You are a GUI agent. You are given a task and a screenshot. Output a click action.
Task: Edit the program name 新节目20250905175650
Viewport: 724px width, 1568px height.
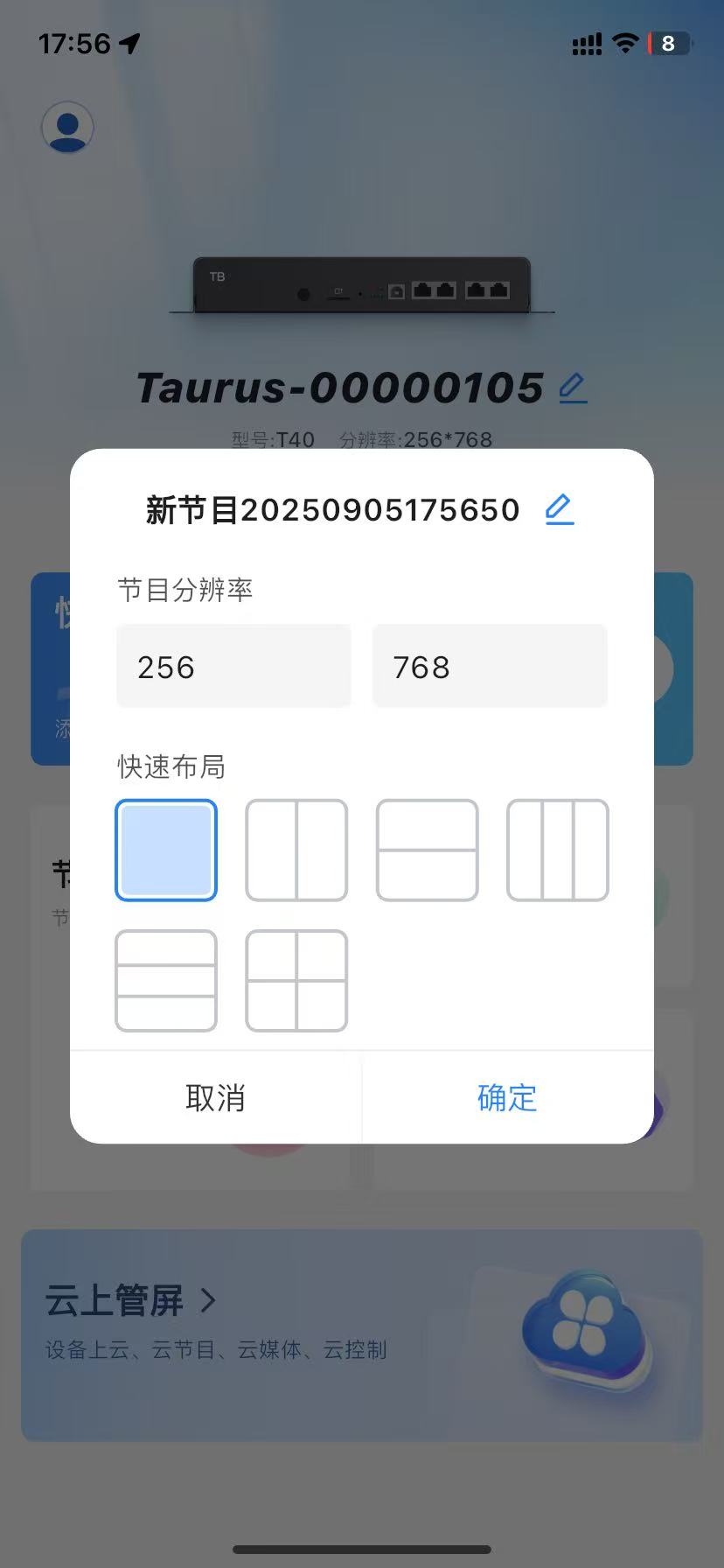tap(560, 509)
